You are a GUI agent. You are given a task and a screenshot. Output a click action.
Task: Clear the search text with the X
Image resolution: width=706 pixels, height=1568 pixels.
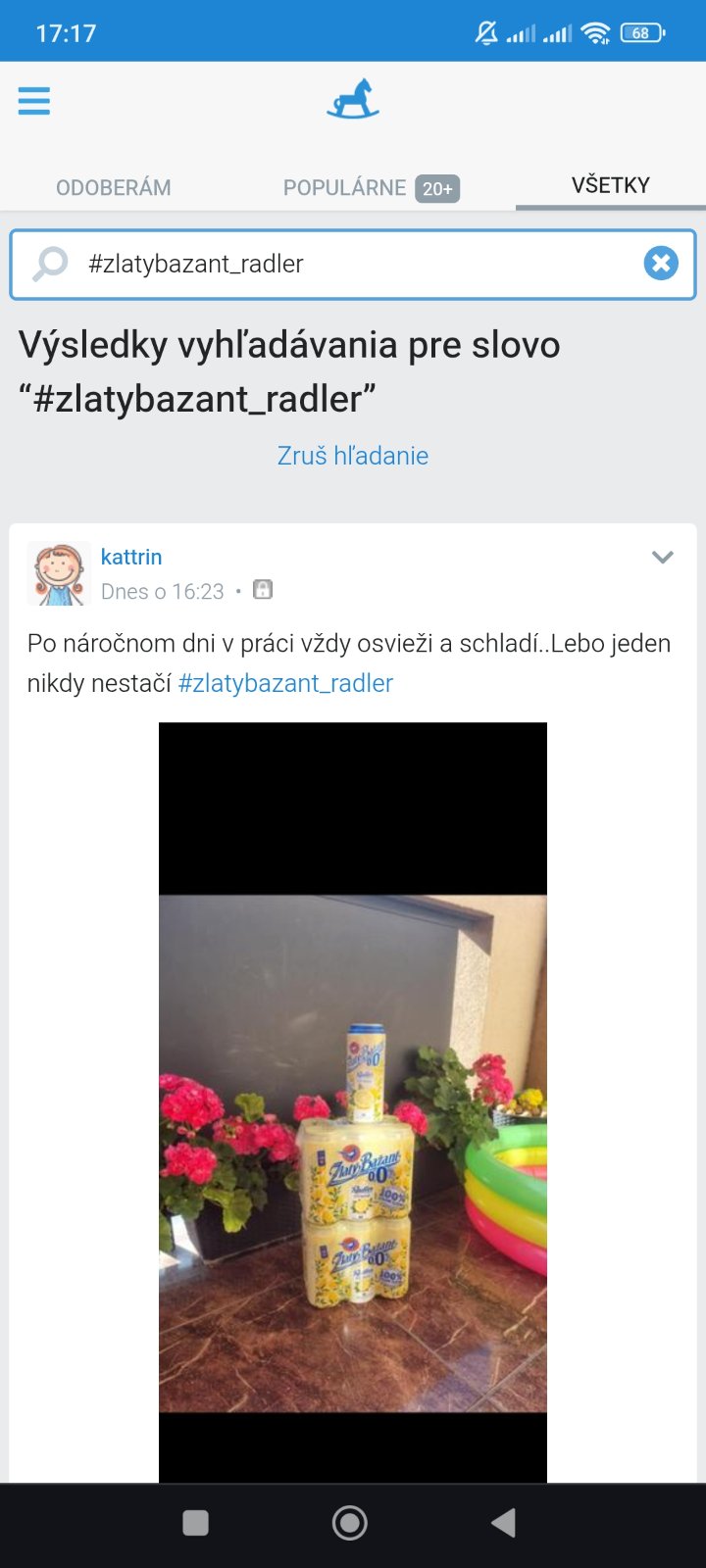pyautogui.click(x=661, y=263)
